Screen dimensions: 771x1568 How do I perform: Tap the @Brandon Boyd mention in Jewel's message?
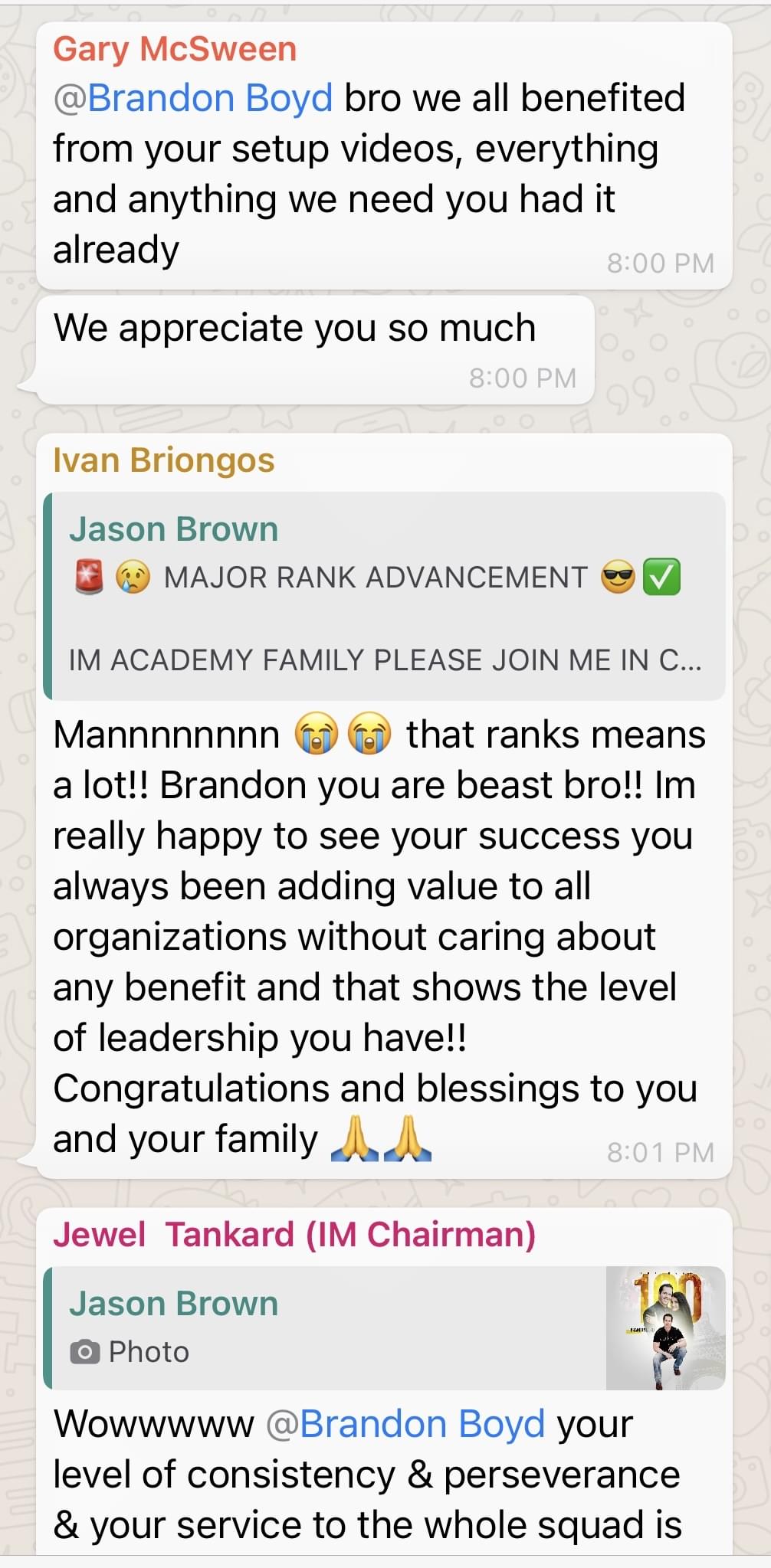[405, 1424]
